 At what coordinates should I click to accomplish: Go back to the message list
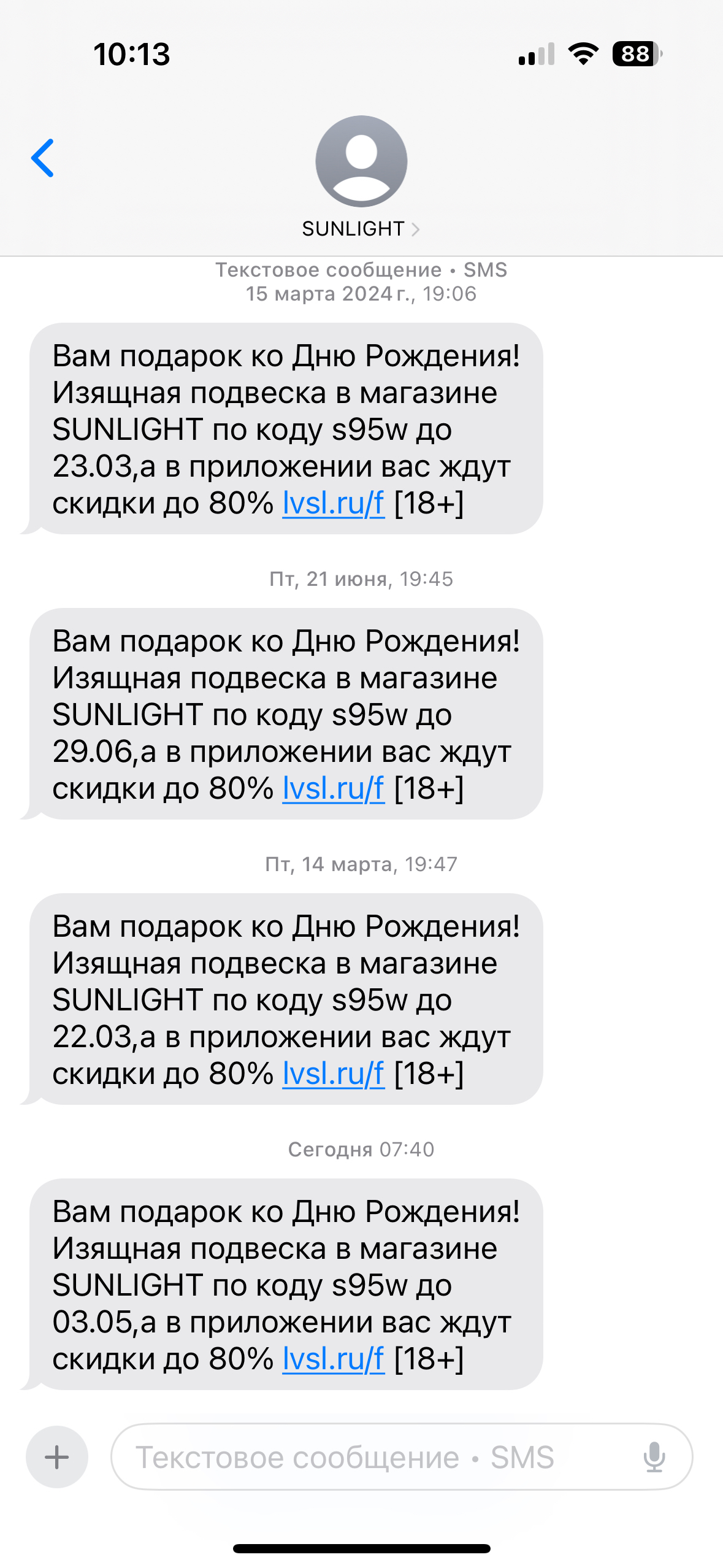43,158
